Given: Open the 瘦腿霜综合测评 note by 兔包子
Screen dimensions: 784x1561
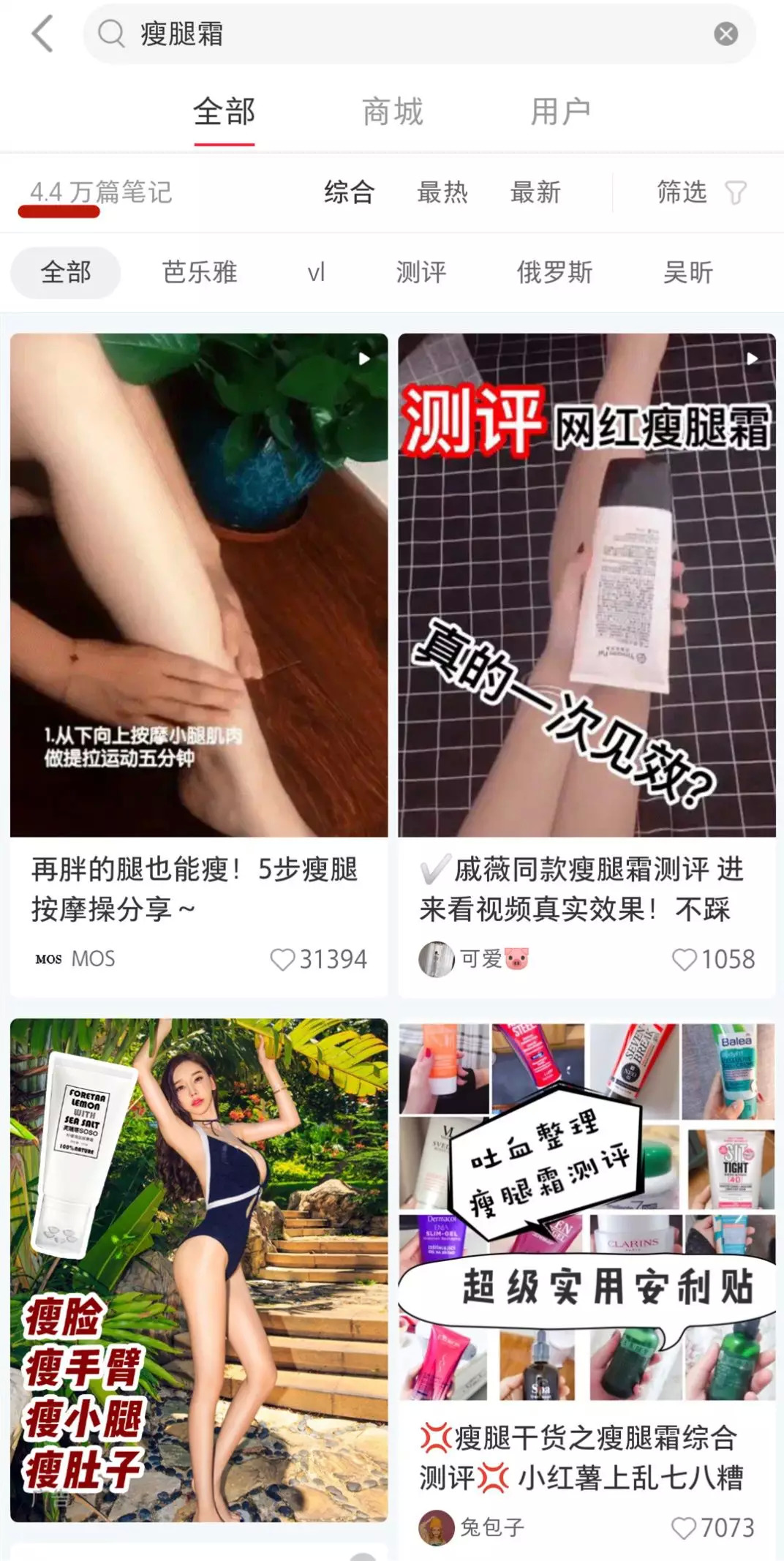Looking at the screenshot, I should [x=587, y=1214].
